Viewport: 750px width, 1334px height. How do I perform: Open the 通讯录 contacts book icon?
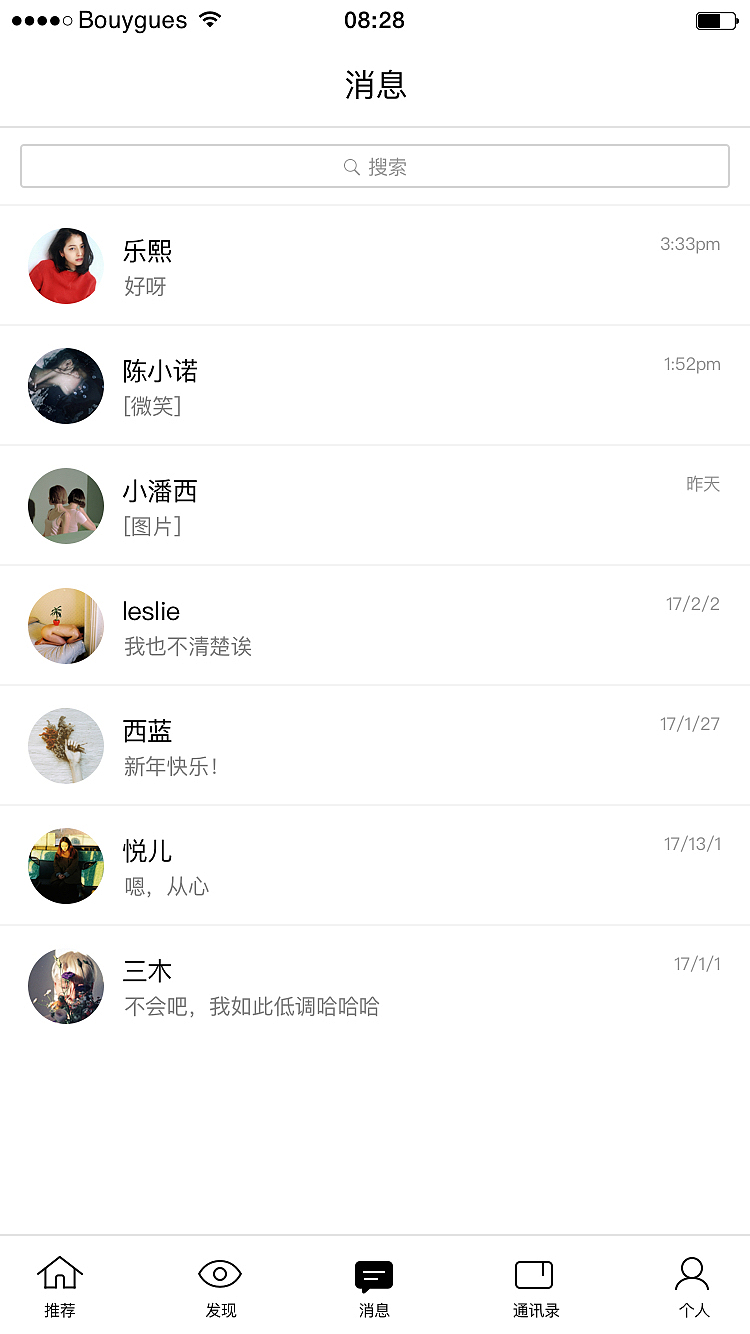(x=534, y=1273)
